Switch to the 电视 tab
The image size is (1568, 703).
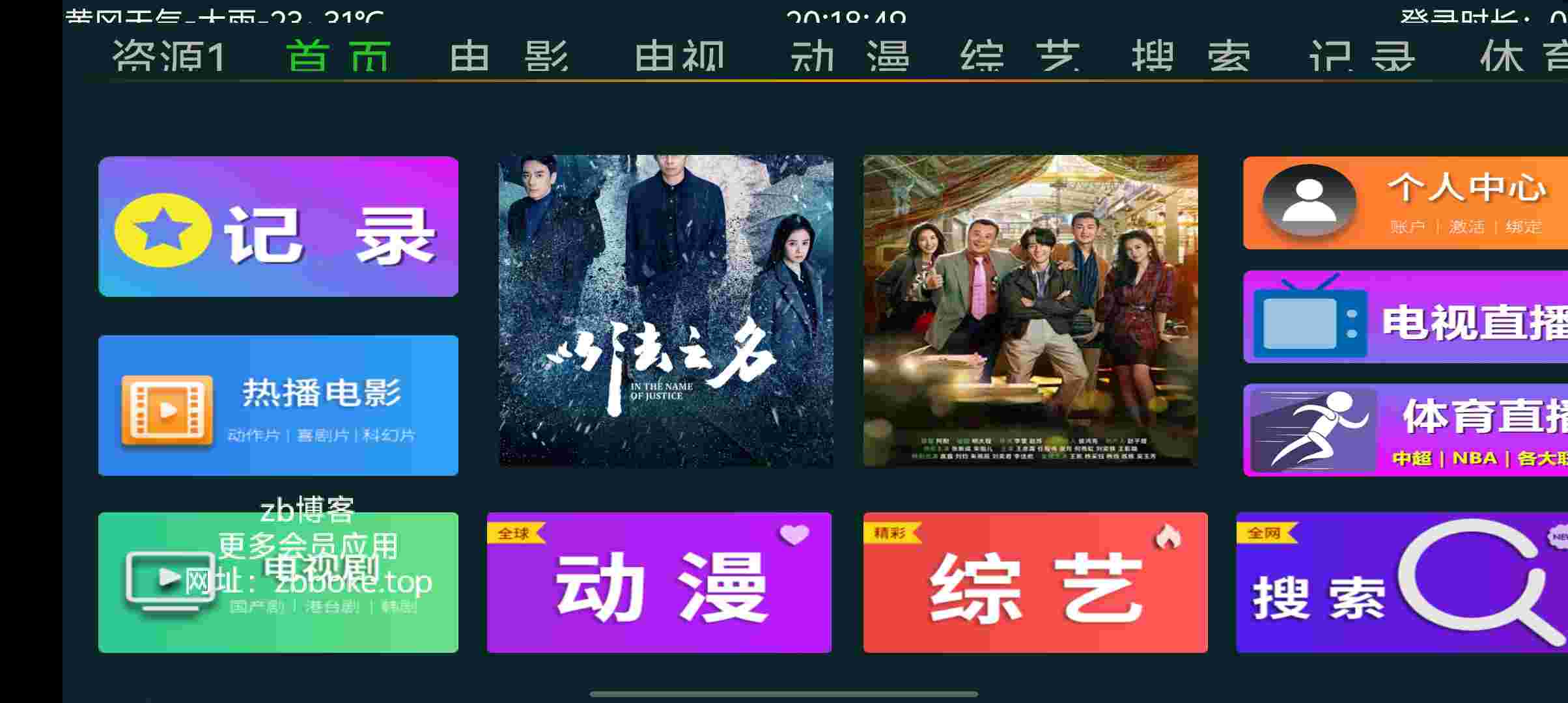coord(679,57)
